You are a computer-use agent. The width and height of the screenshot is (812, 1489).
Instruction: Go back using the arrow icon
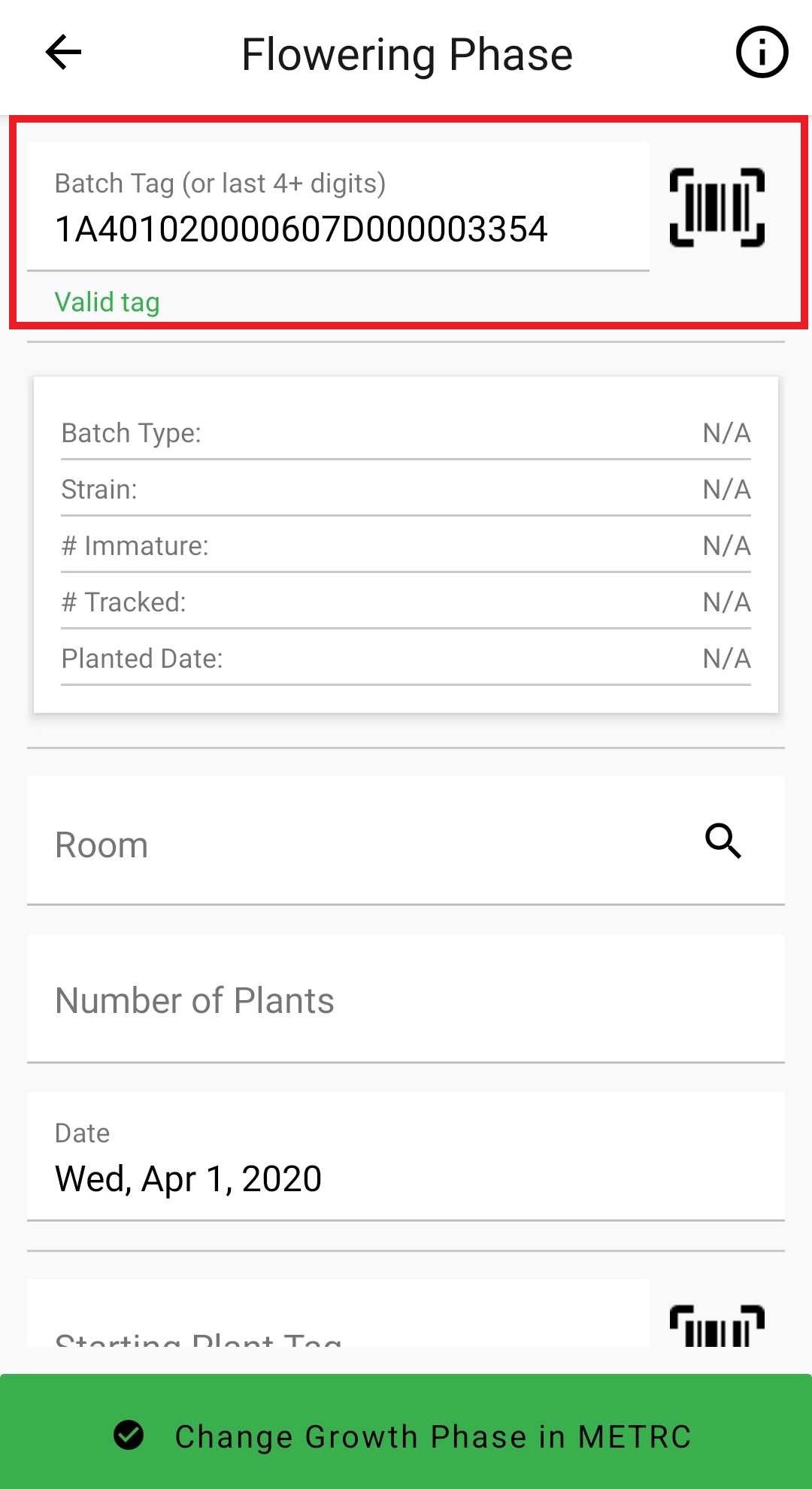63,53
